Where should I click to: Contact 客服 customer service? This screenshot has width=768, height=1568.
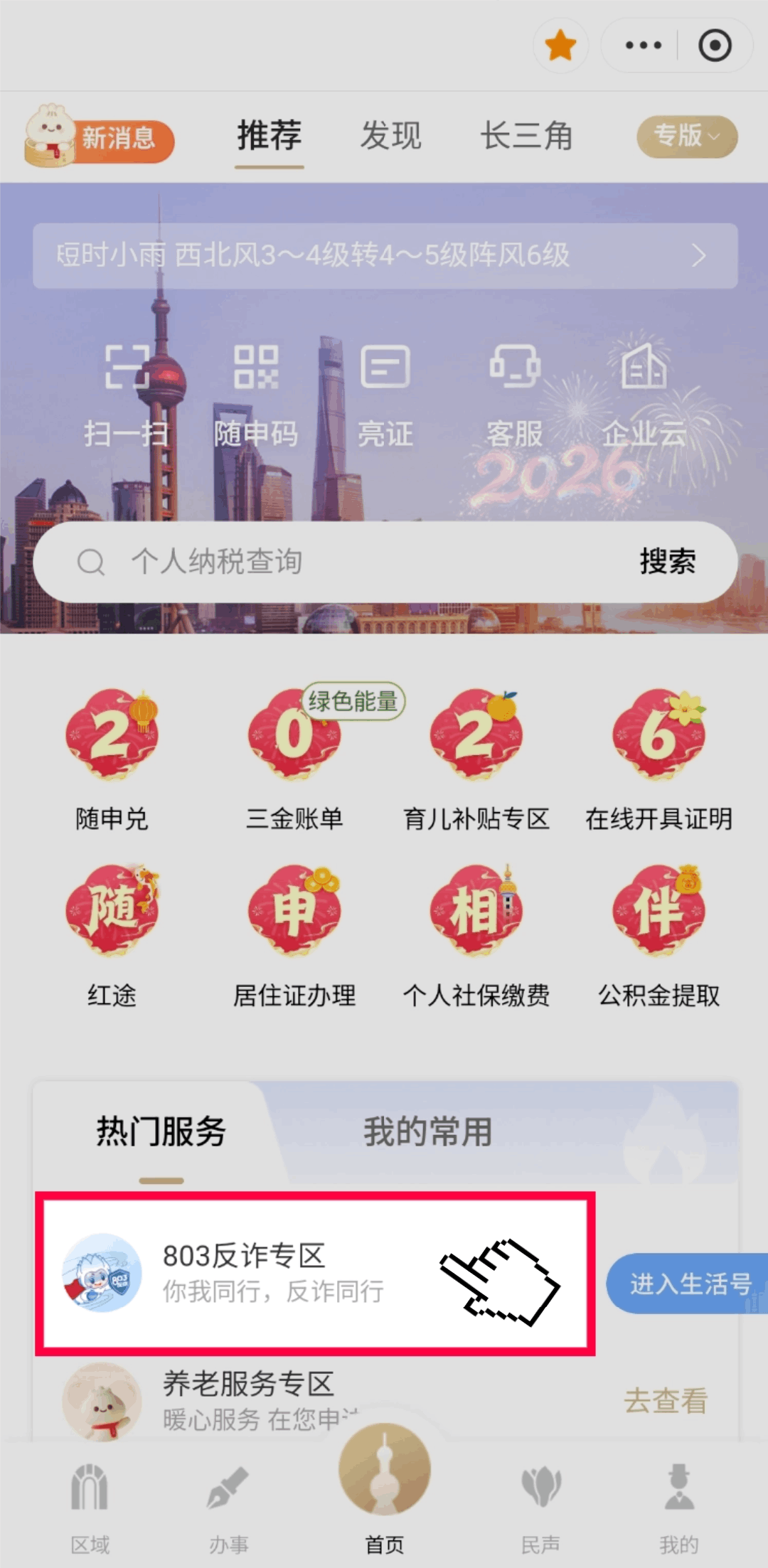(514, 395)
